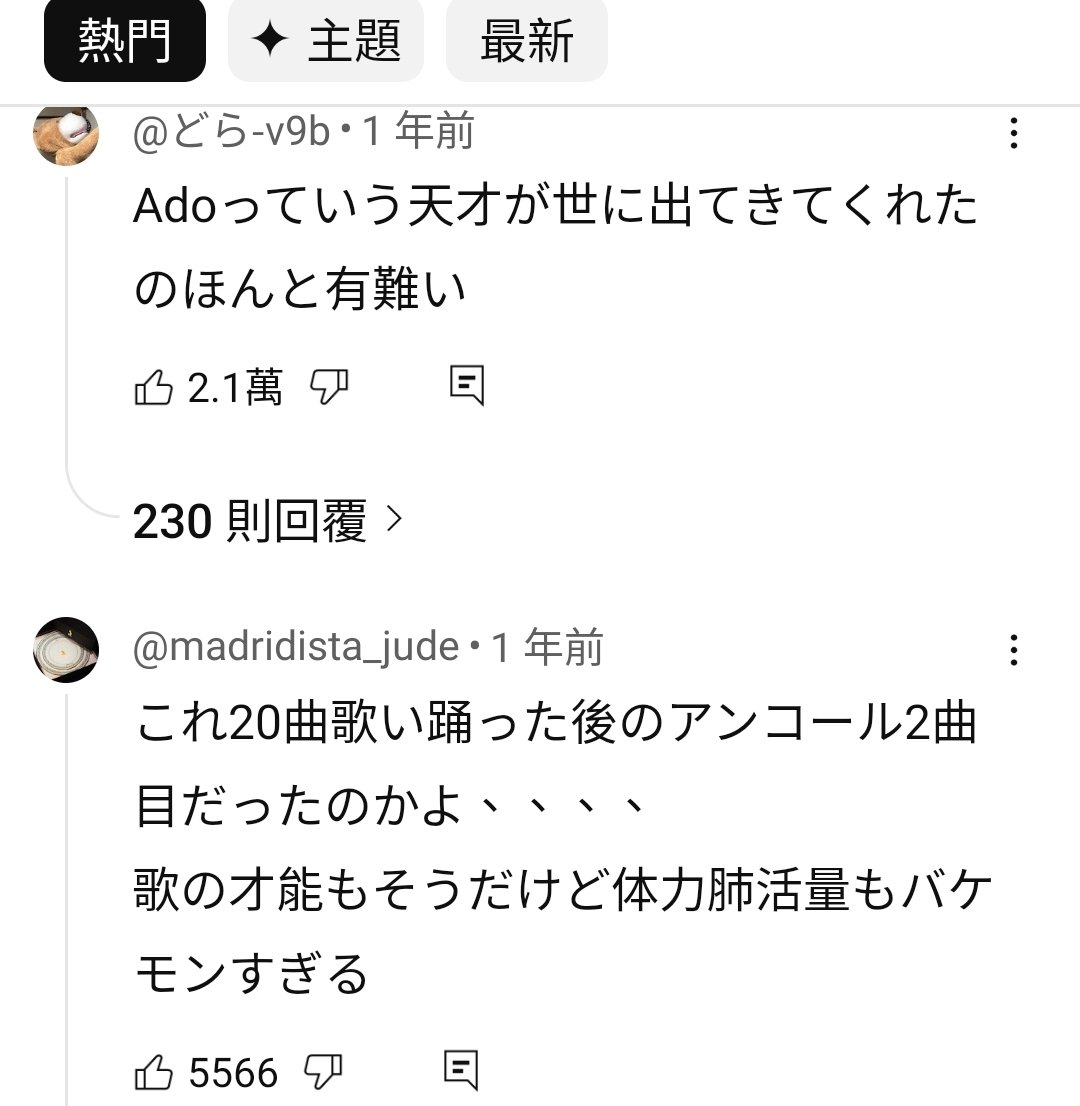Open overflow menu on @どら-v9b comment
Screen dimensions: 1080x1106
click(x=1014, y=133)
